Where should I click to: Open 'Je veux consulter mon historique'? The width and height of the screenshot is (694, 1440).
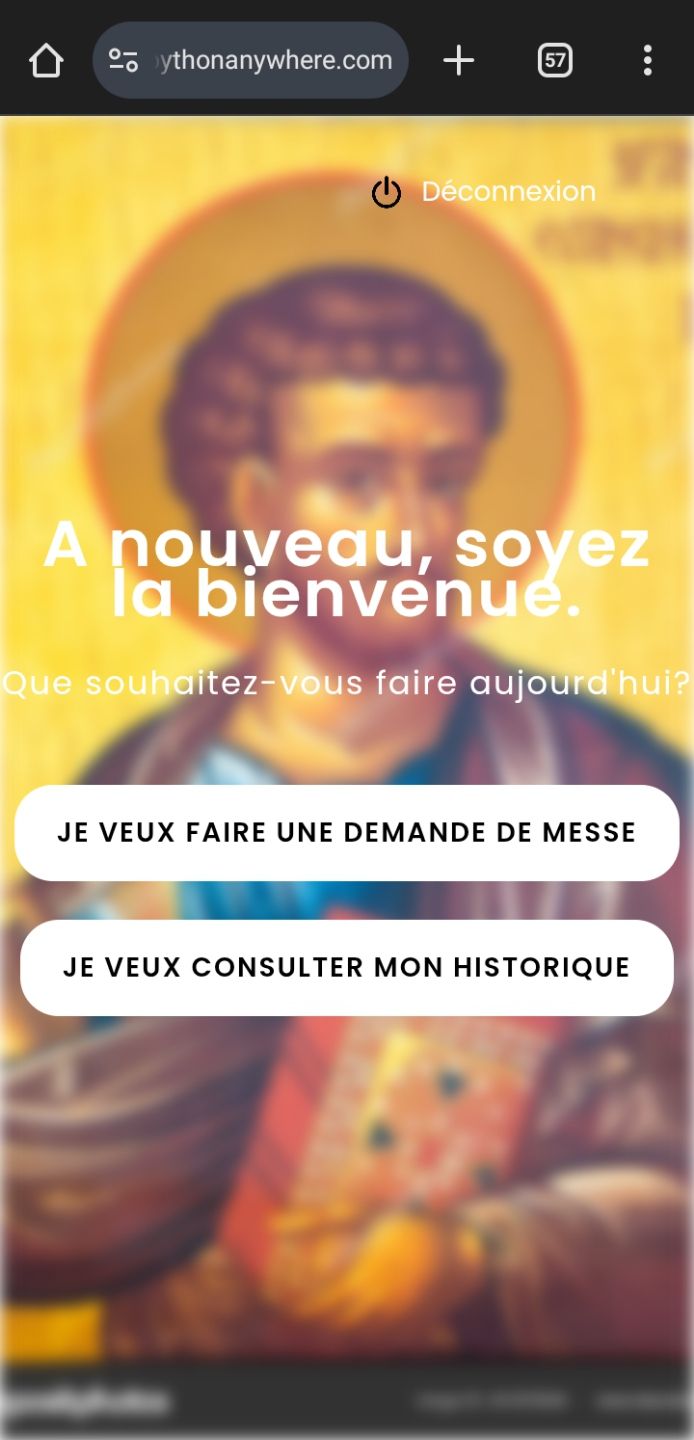(x=346, y=968)
